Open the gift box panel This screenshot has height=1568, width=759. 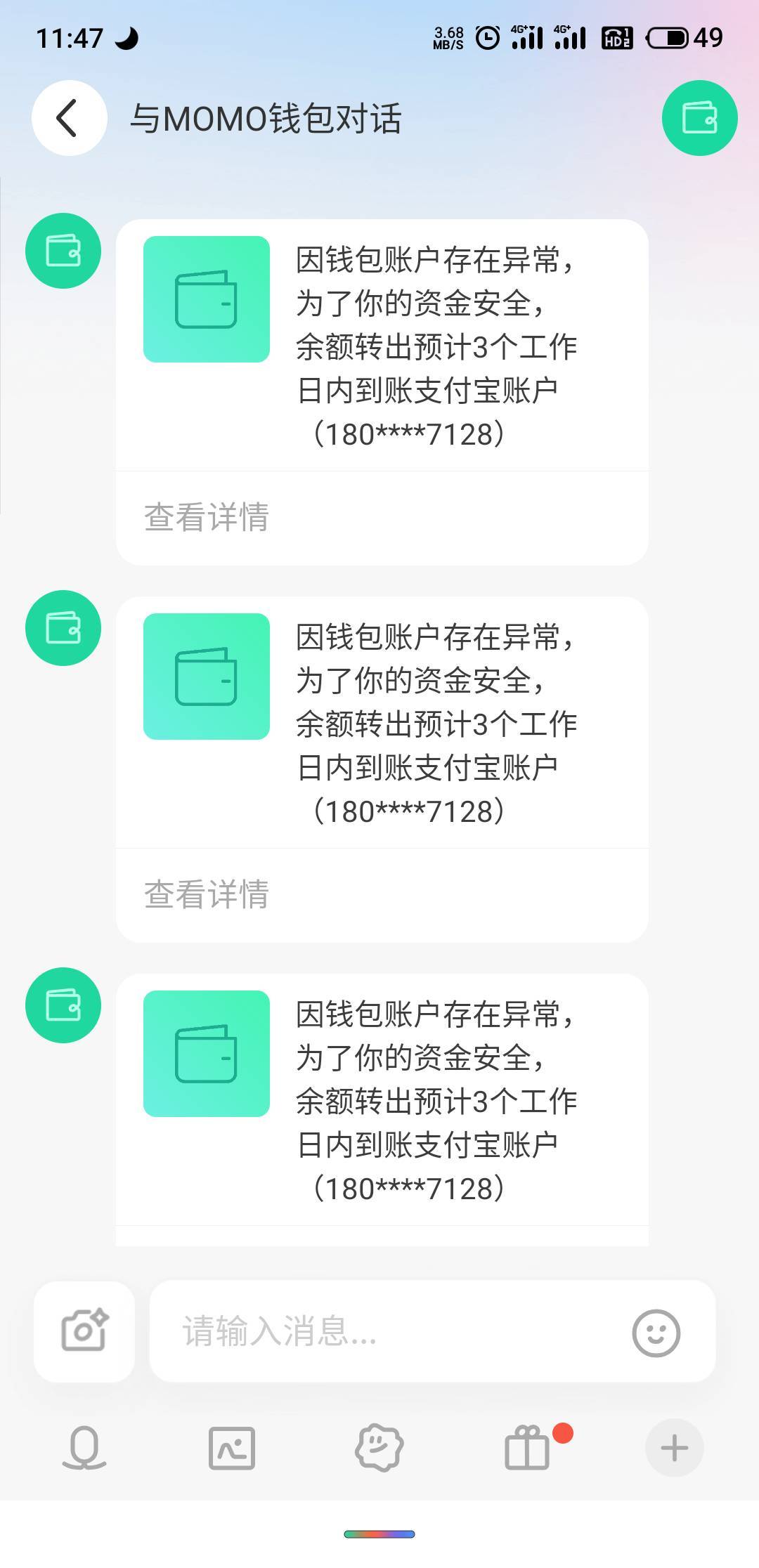[527, 1448]
